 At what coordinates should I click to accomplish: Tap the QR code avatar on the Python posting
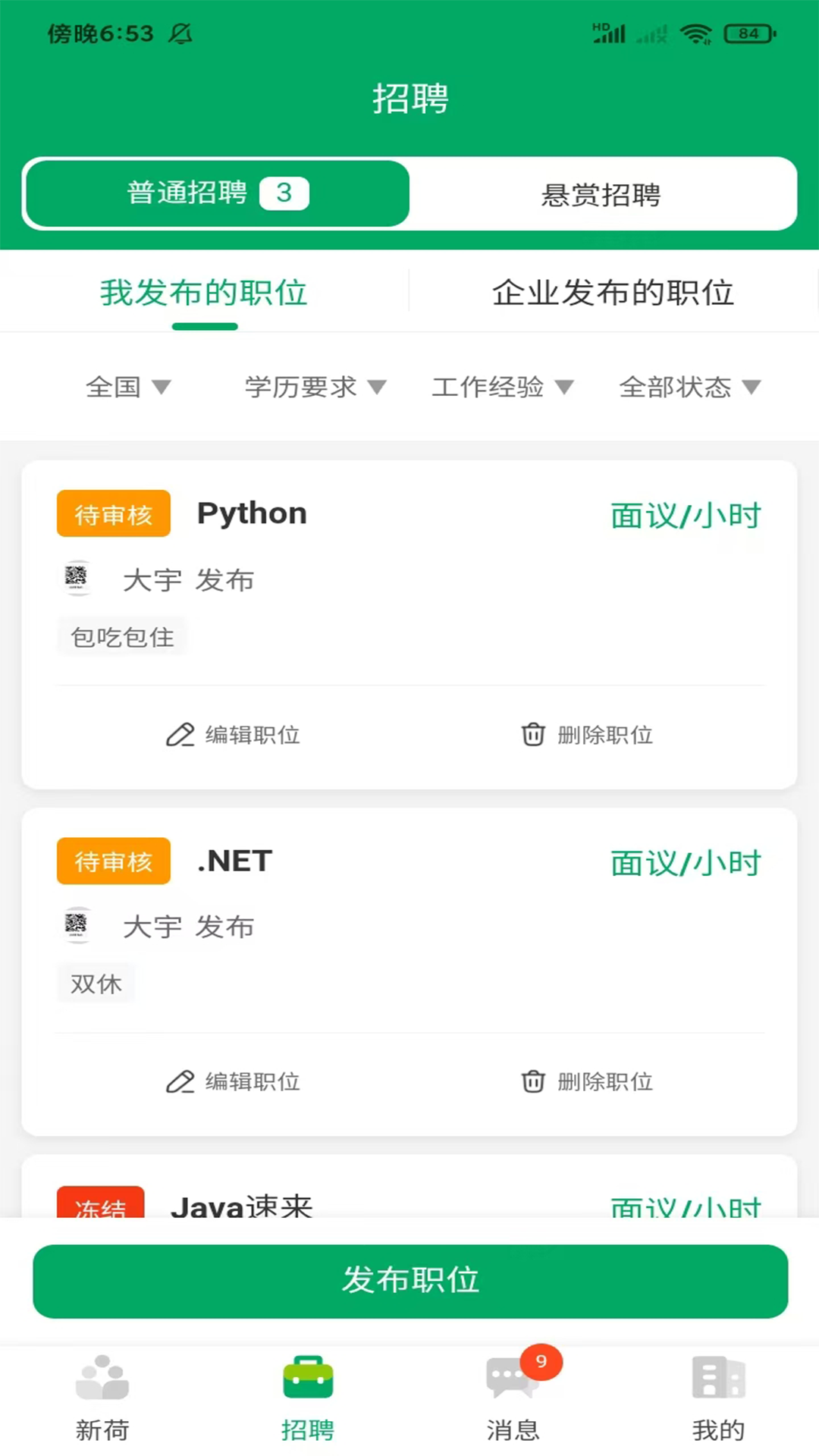coord(78,578)
